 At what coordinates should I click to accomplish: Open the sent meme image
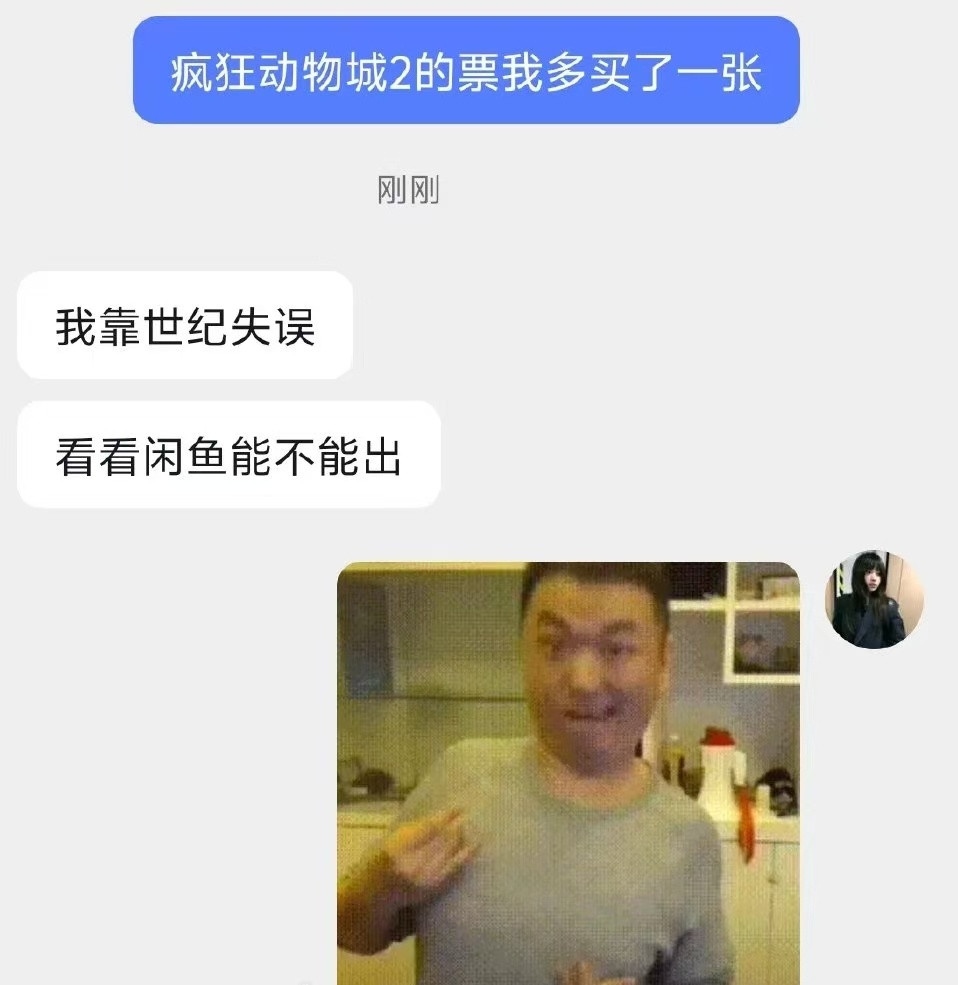pyautogui.click(x=568, y=772)
